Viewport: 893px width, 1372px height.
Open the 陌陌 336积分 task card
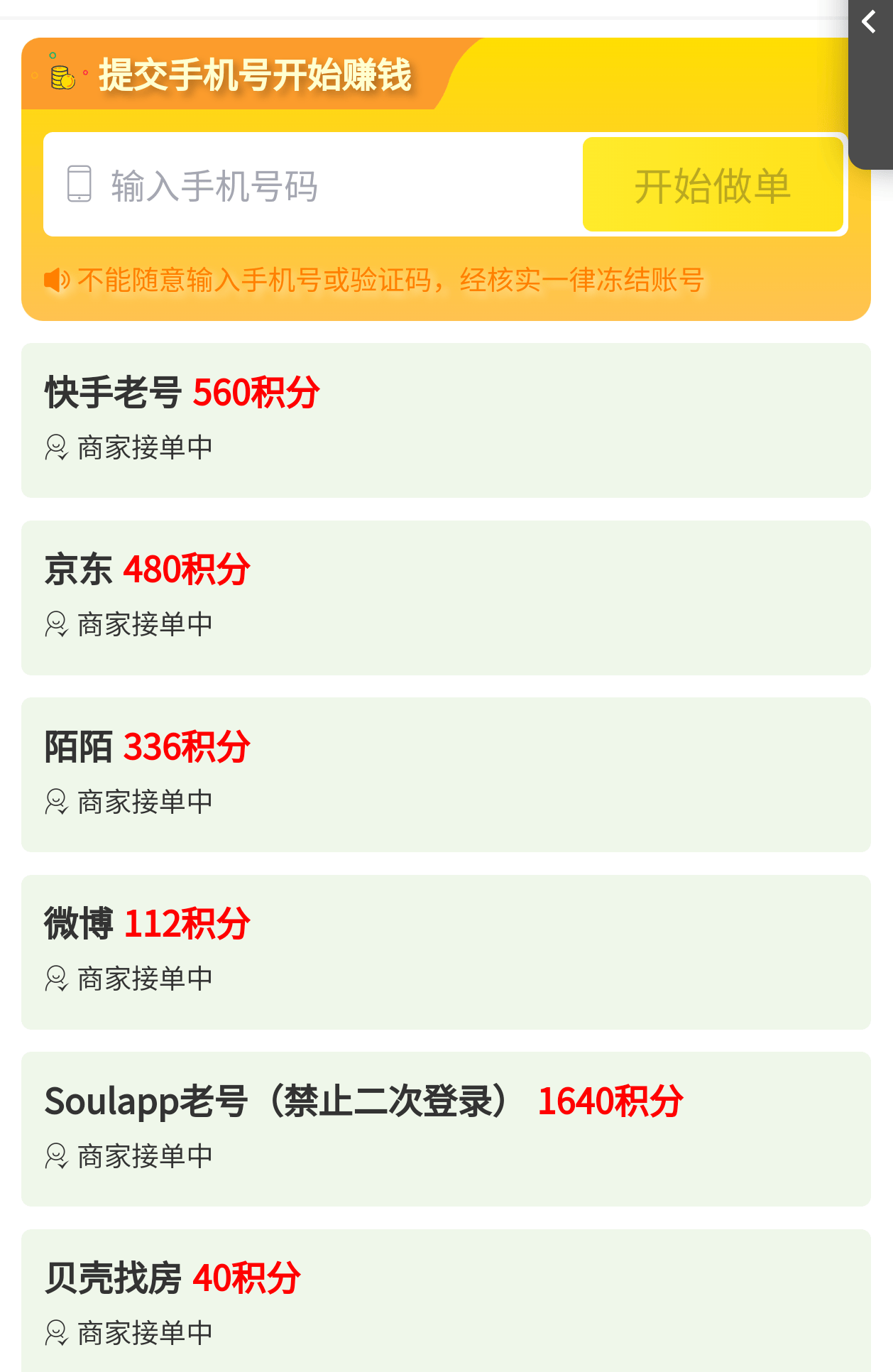tap(446, 774)
